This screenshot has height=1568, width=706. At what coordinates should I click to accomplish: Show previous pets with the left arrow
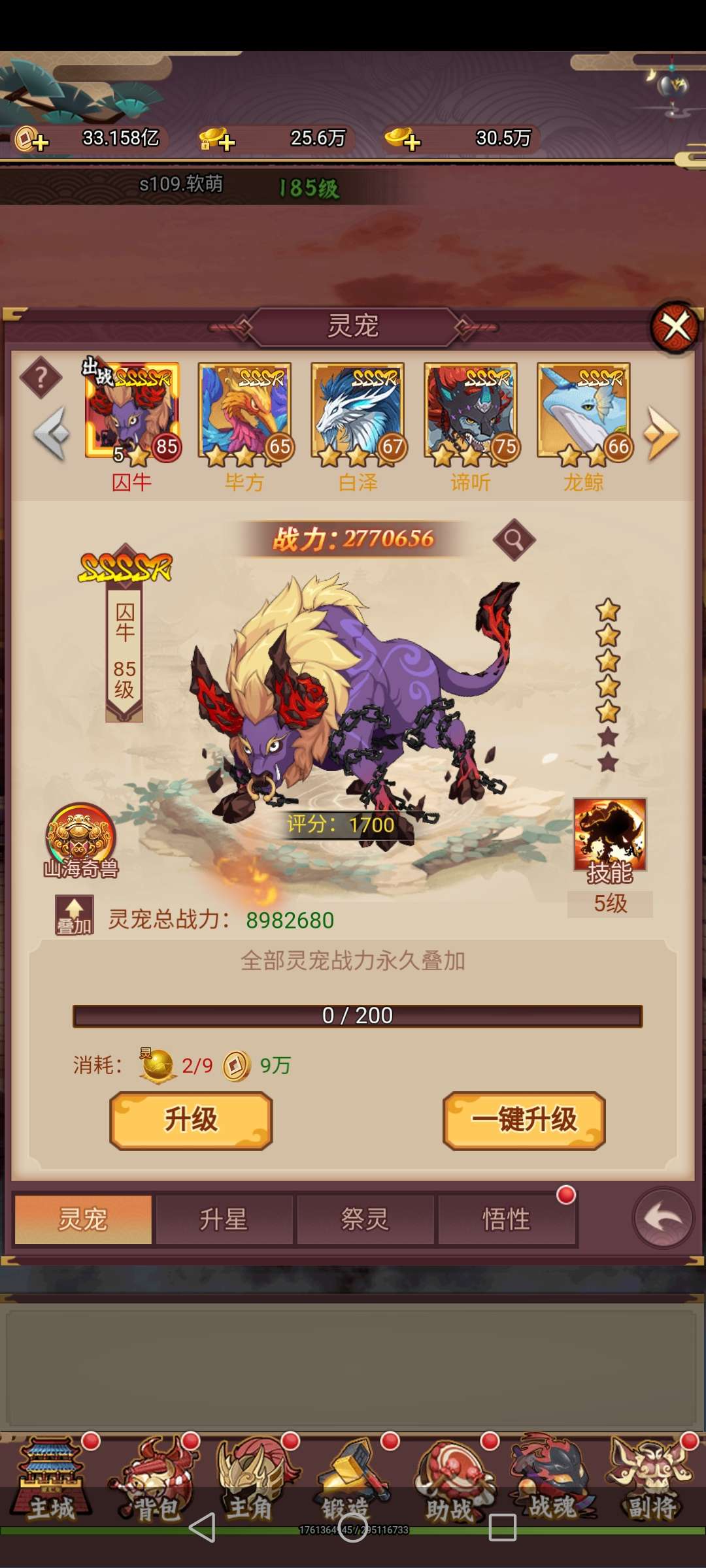click(52, 433)
